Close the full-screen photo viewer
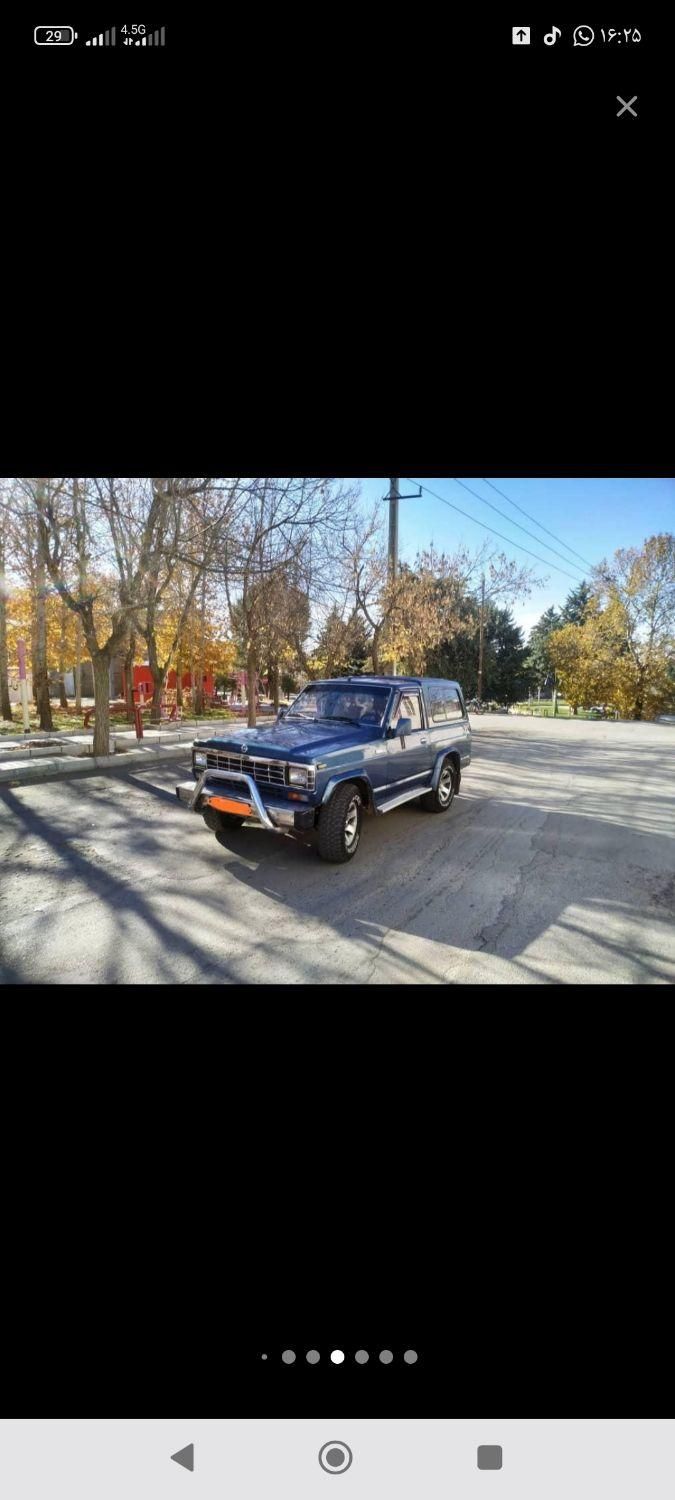This screenshot has height=1500, width=675. pos(626,106)
